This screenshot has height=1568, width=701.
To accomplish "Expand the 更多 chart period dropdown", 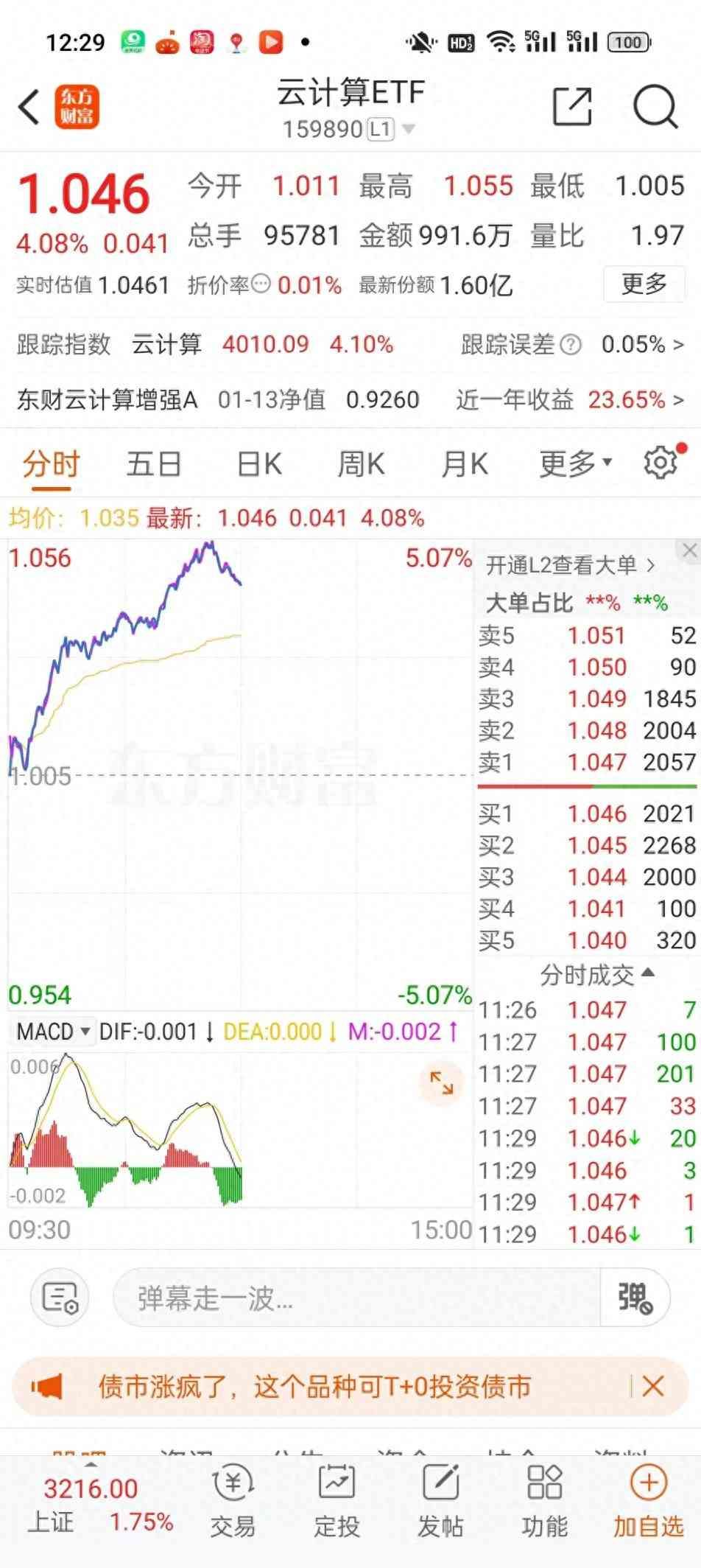I will click(575, 464).
